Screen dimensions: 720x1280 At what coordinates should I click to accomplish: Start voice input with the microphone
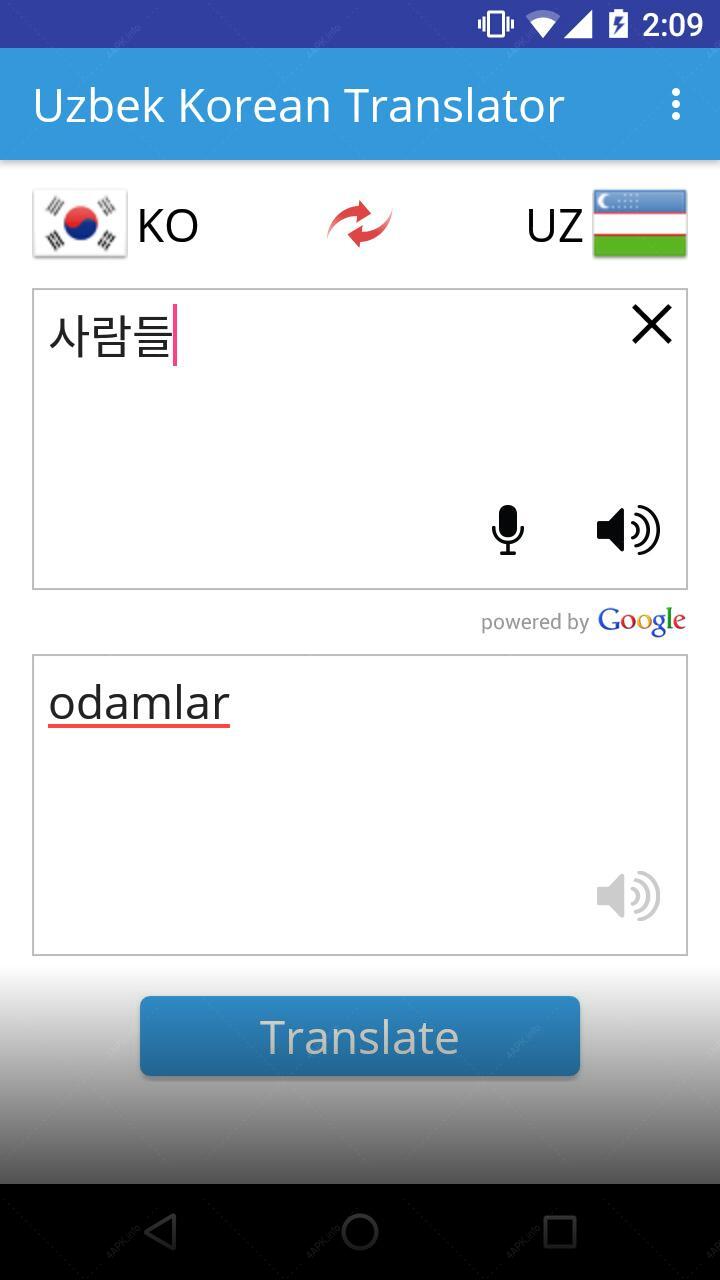(508, 529)
